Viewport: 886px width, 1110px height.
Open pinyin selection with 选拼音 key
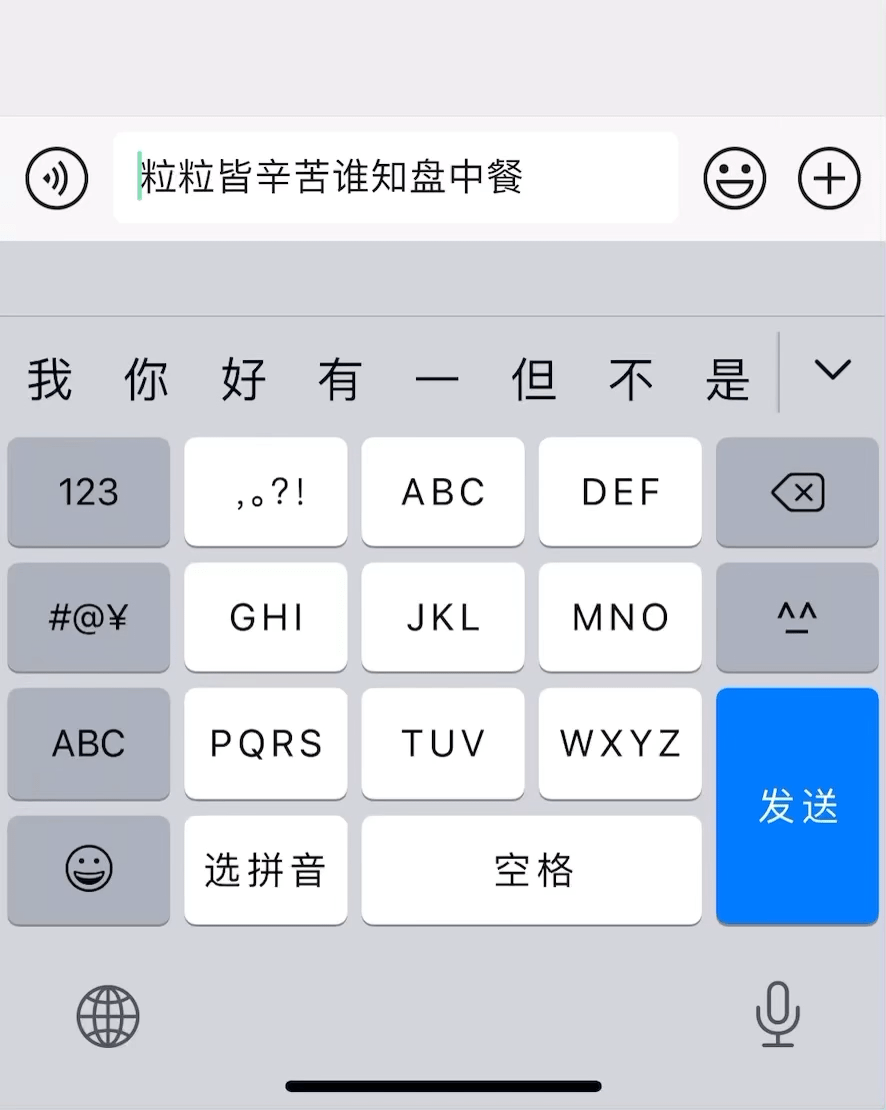click(x=265, y=870)
